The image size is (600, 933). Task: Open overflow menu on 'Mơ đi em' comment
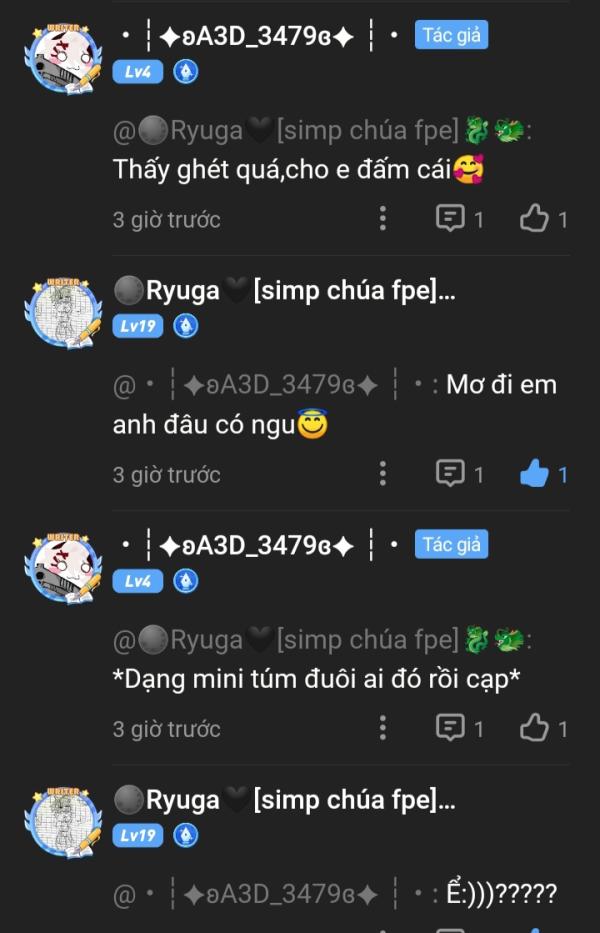(383, 473)
